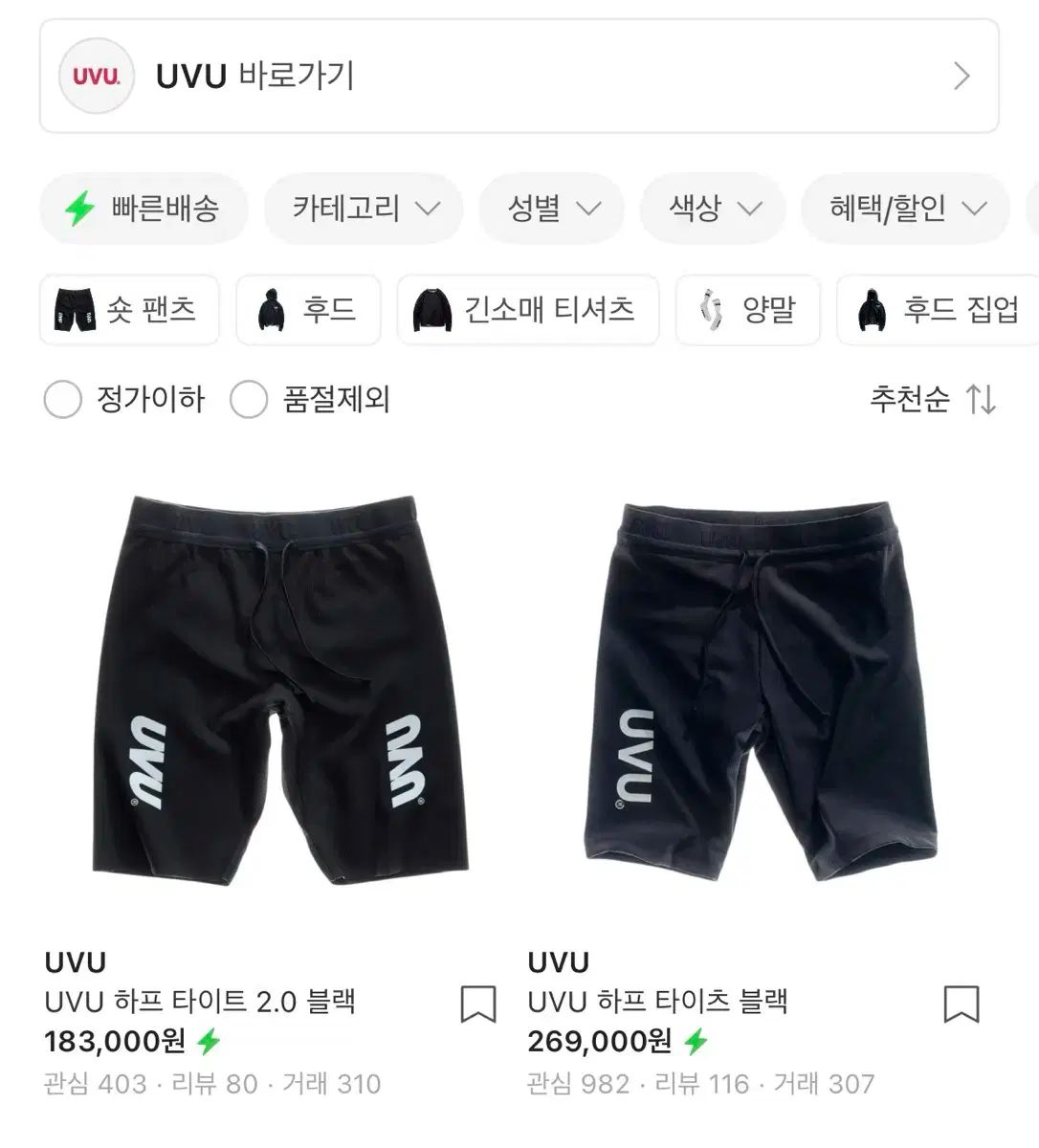Open the 카테고리 dropdown
The height and width of the screenshot is (1148, 1039).
[x=364, y=209]
